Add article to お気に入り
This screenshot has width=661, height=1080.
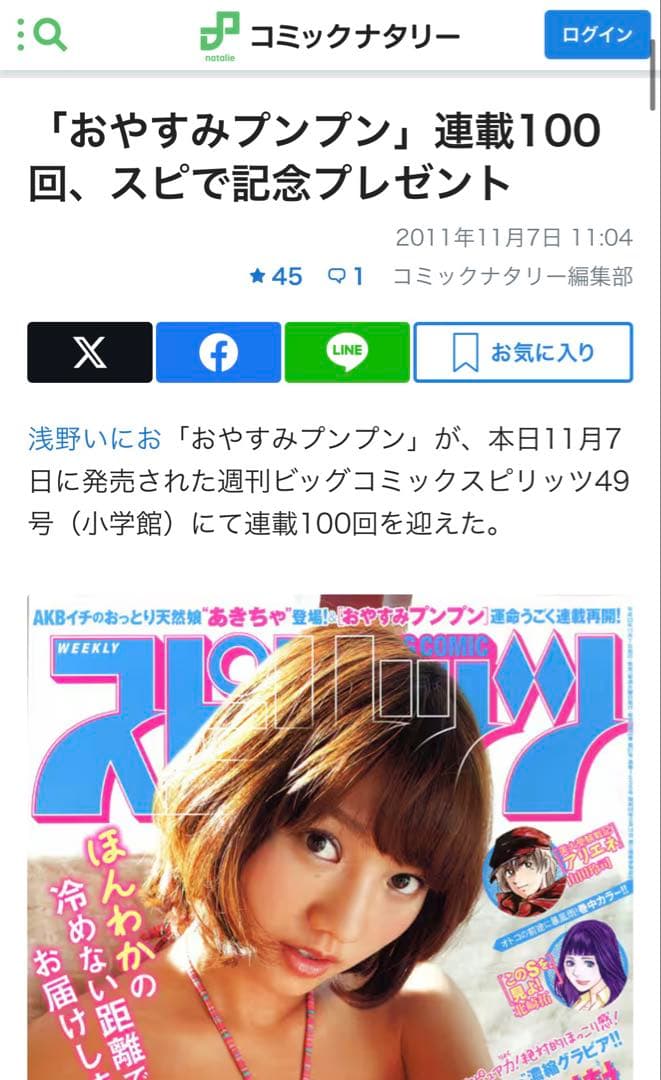[x=523, y=352]
